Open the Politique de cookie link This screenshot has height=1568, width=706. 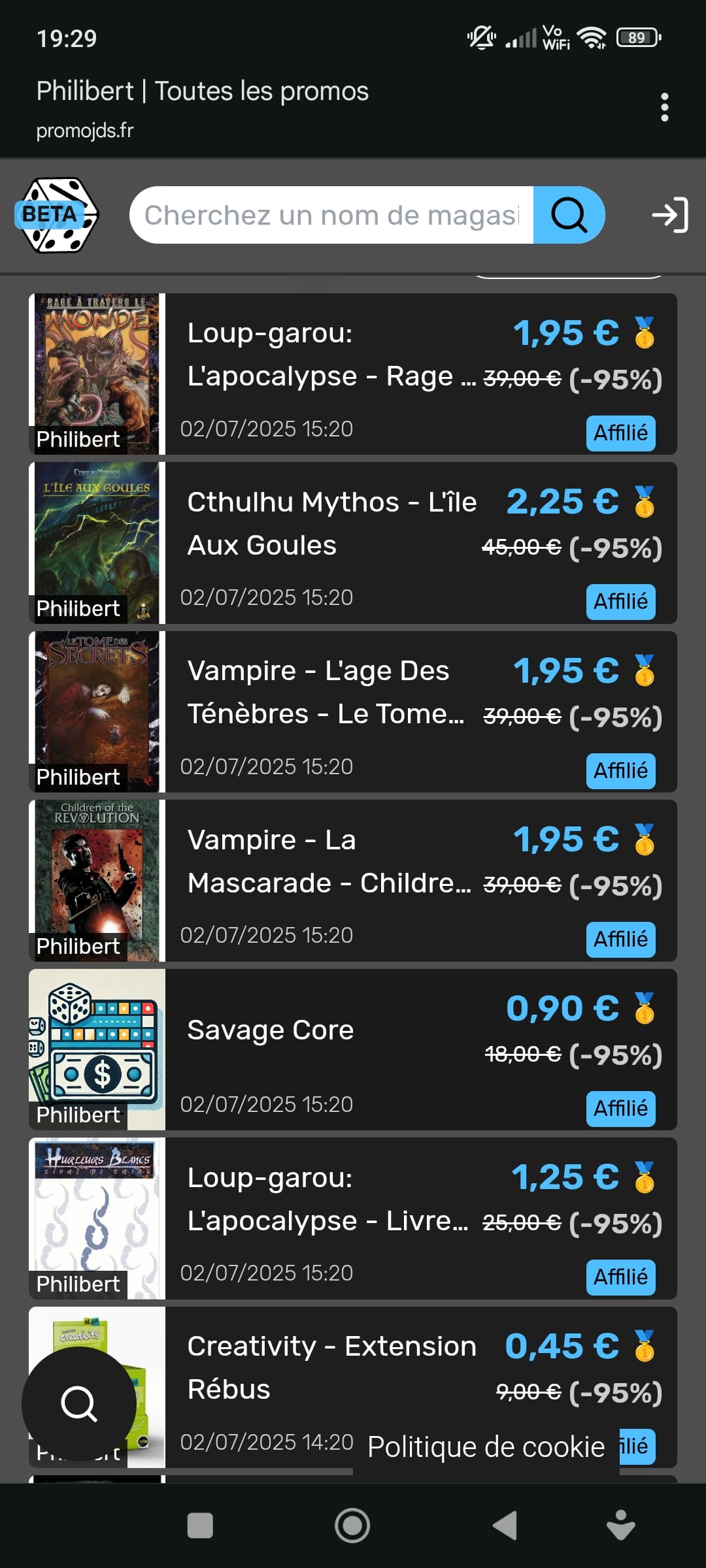[486, 1447]
